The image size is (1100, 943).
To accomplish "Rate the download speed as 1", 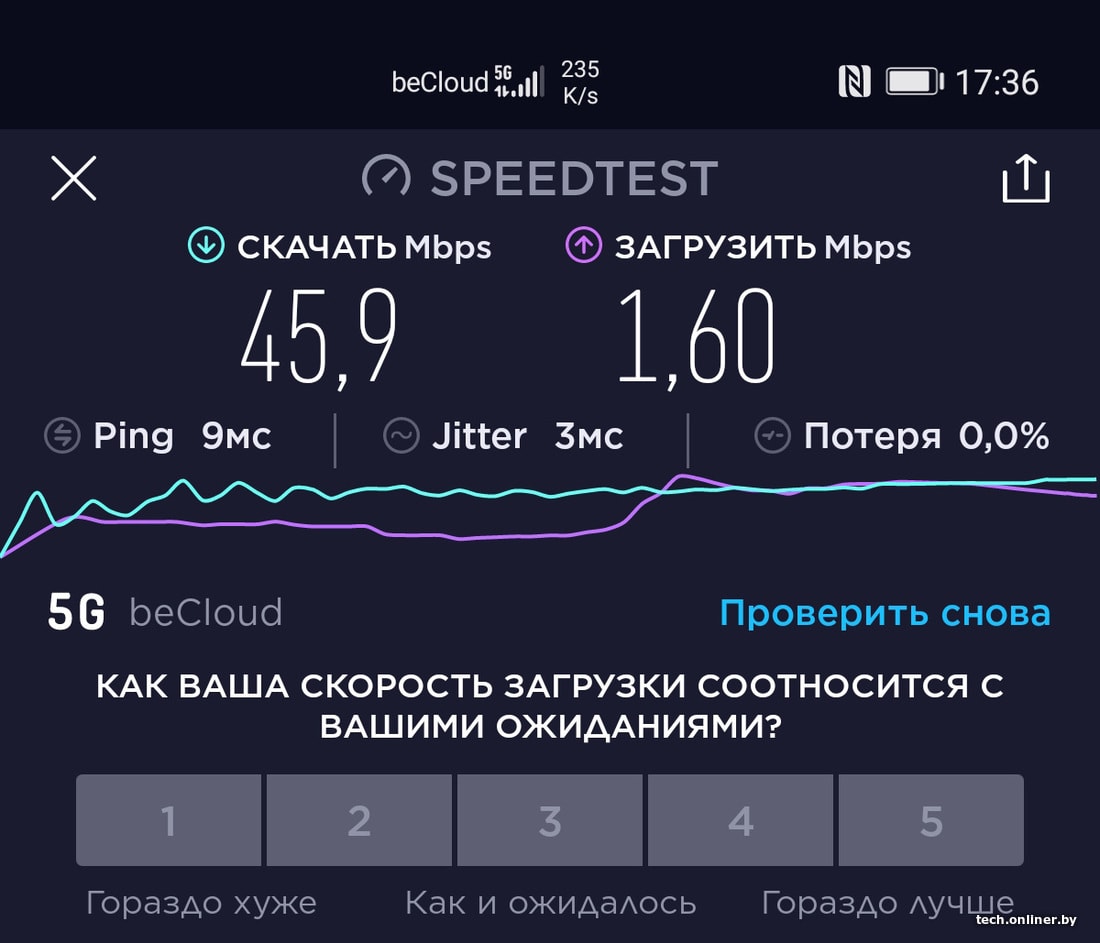I will tap(168, 820).
